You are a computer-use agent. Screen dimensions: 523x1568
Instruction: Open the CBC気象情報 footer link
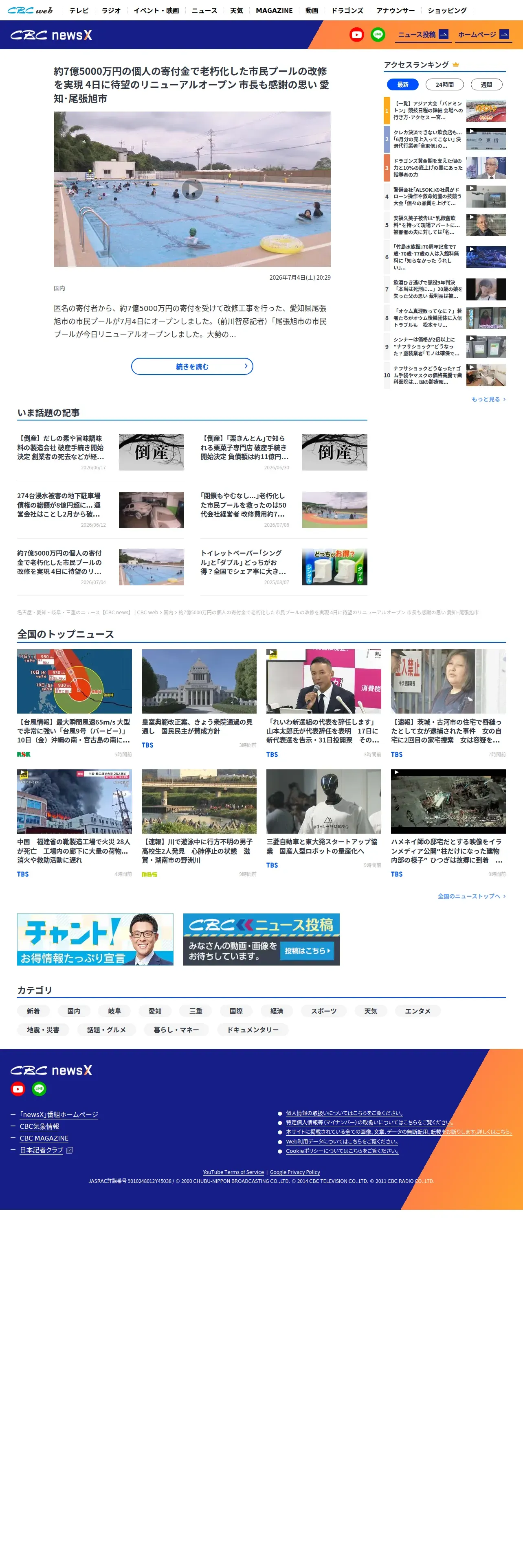click(39, 1127)
